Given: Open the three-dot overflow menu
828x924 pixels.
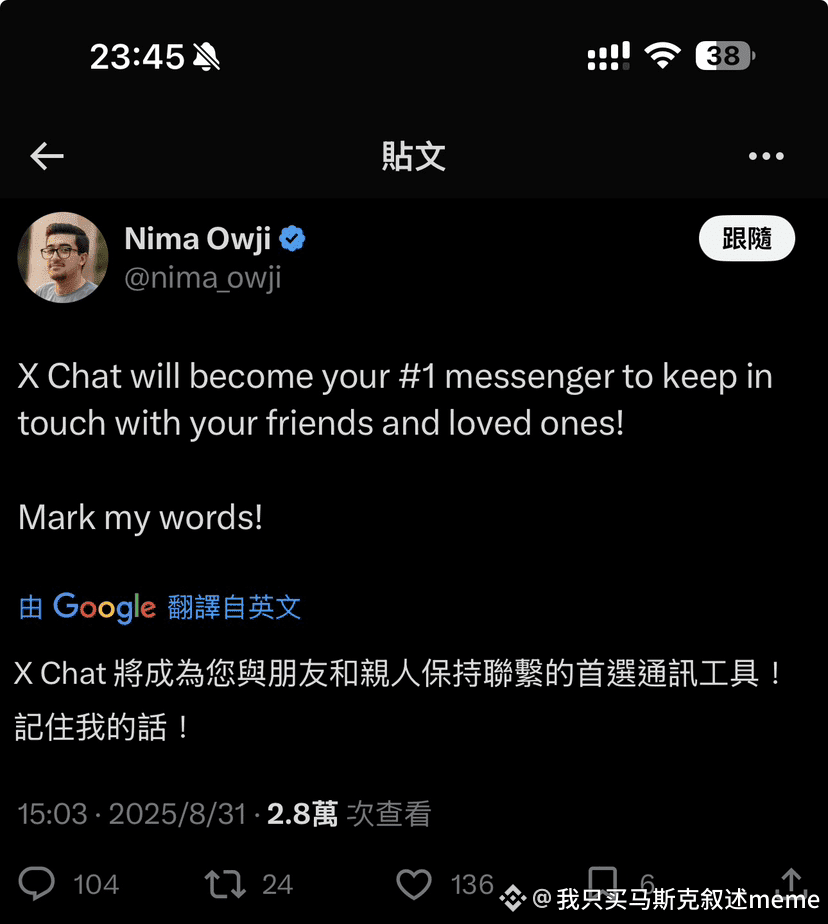Looking at the screenshot, I should tap(766, 156).
